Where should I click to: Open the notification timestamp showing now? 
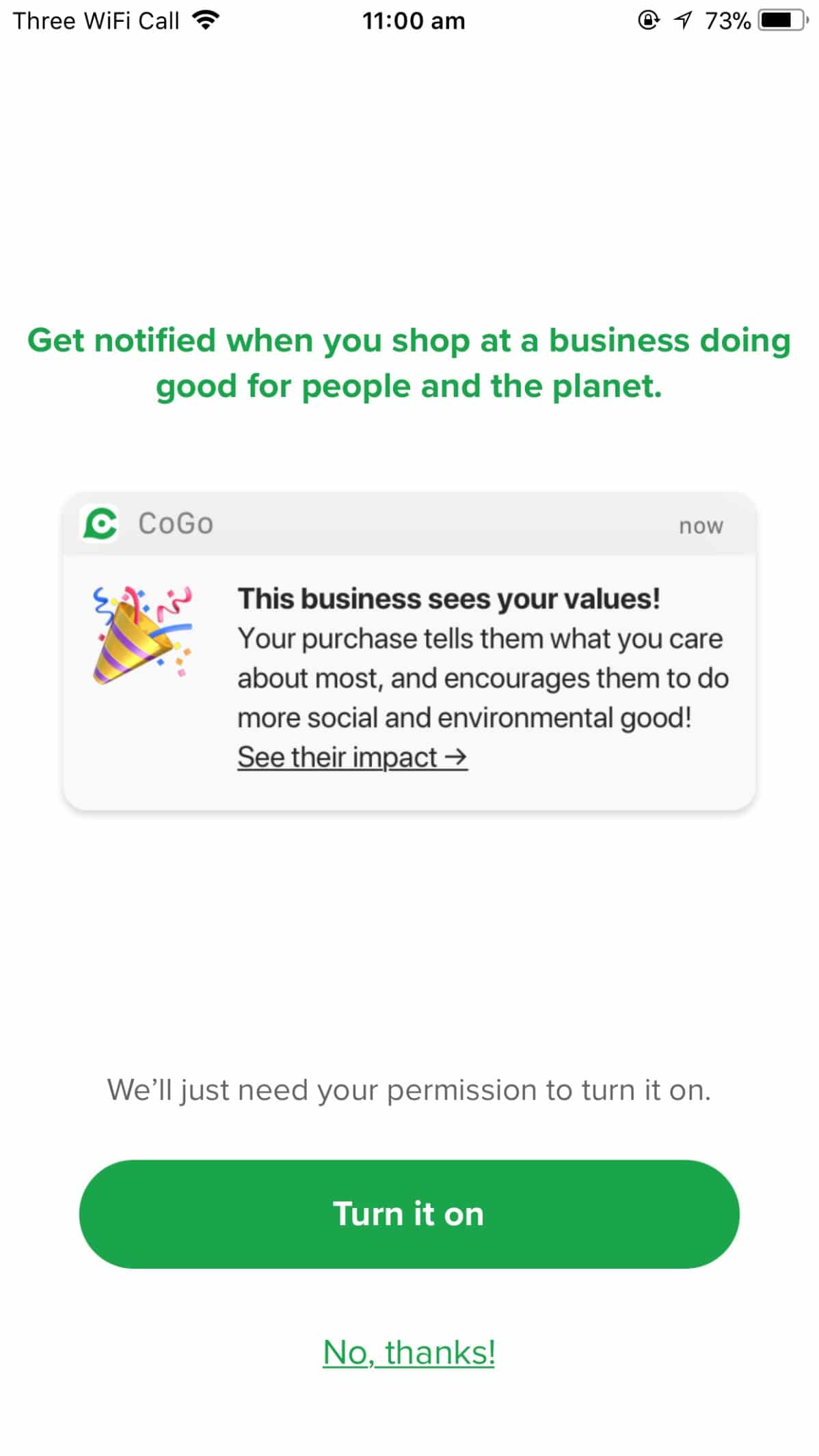click(700, 525)
